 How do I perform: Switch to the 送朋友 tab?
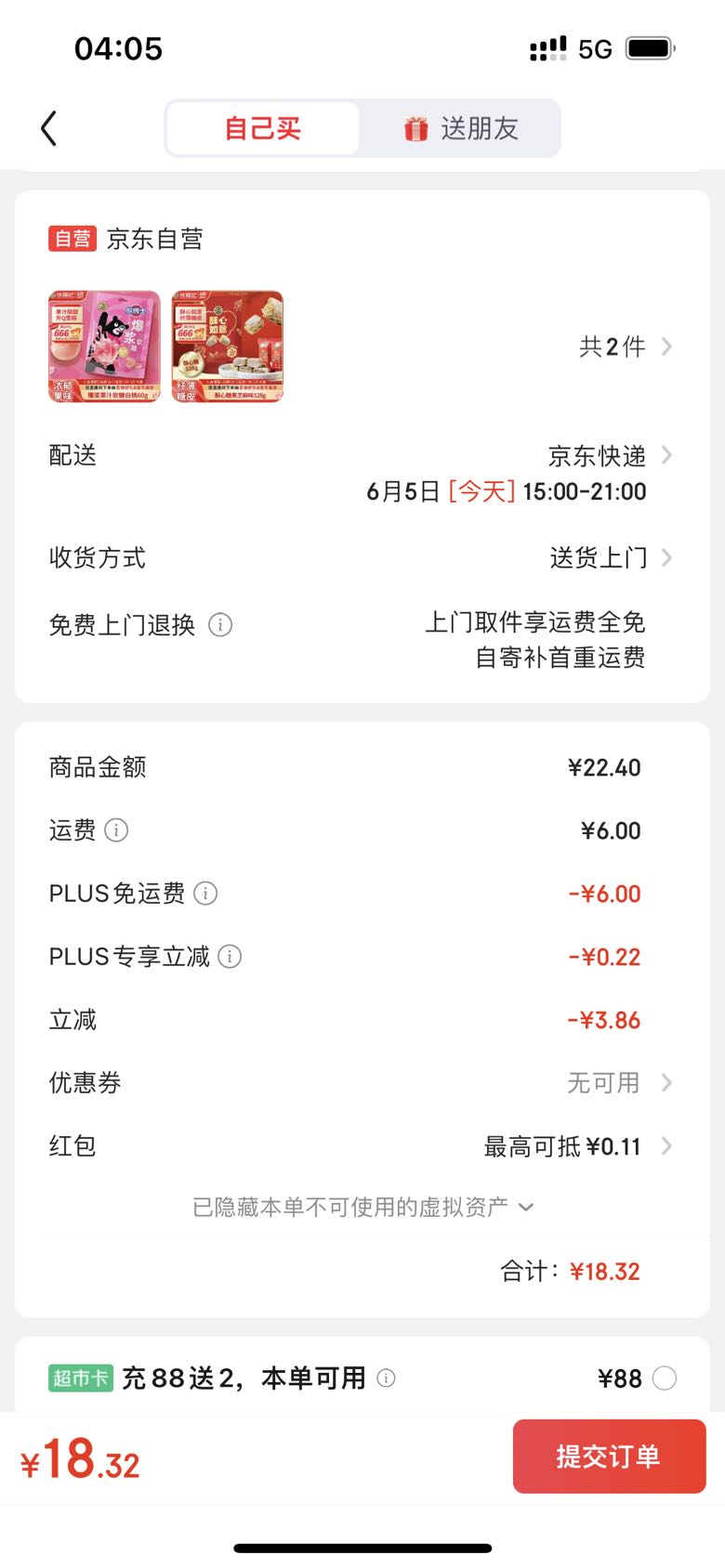coord(461,128)
